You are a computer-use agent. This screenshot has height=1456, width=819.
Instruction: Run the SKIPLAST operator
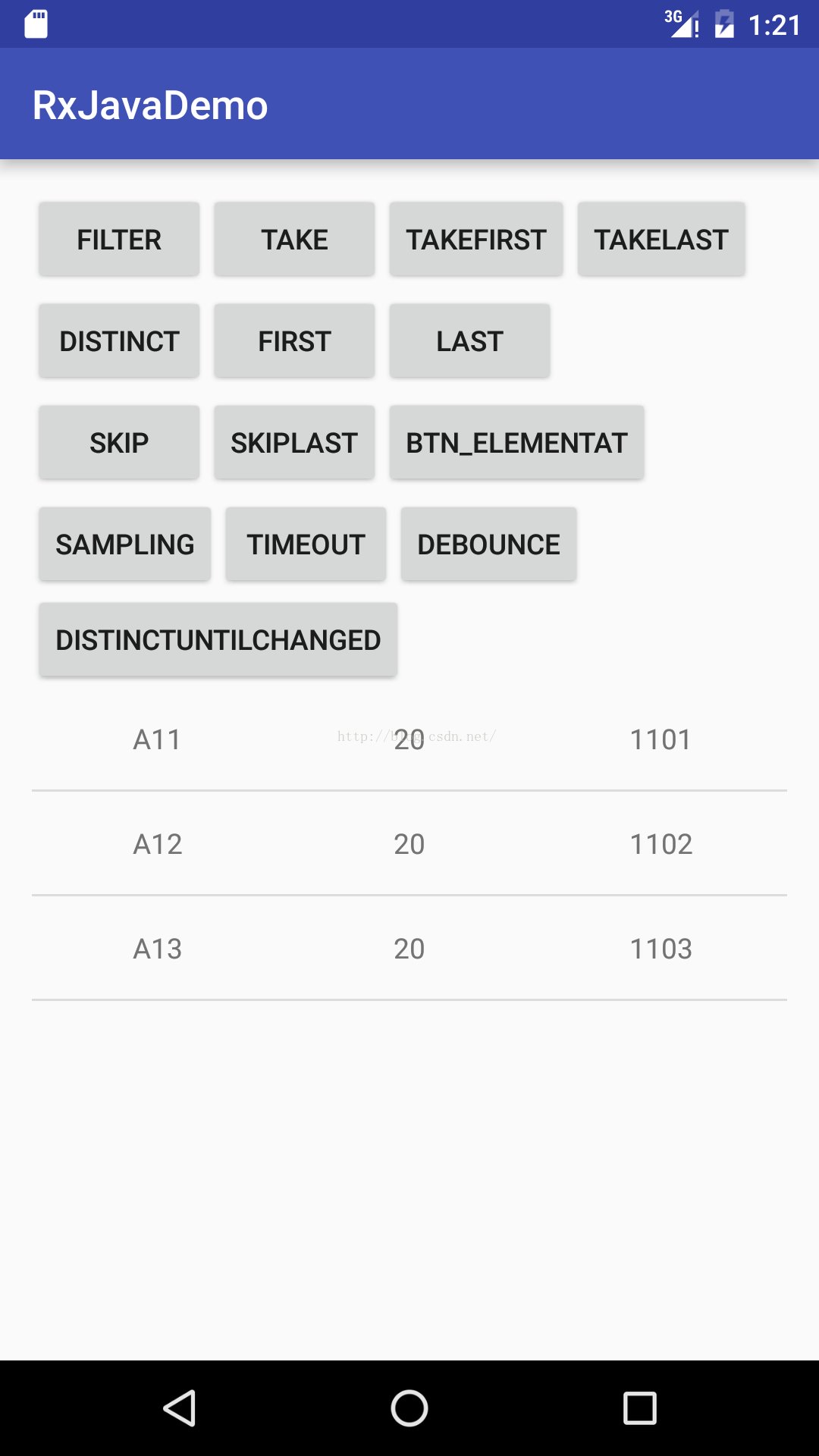(294, 443)
